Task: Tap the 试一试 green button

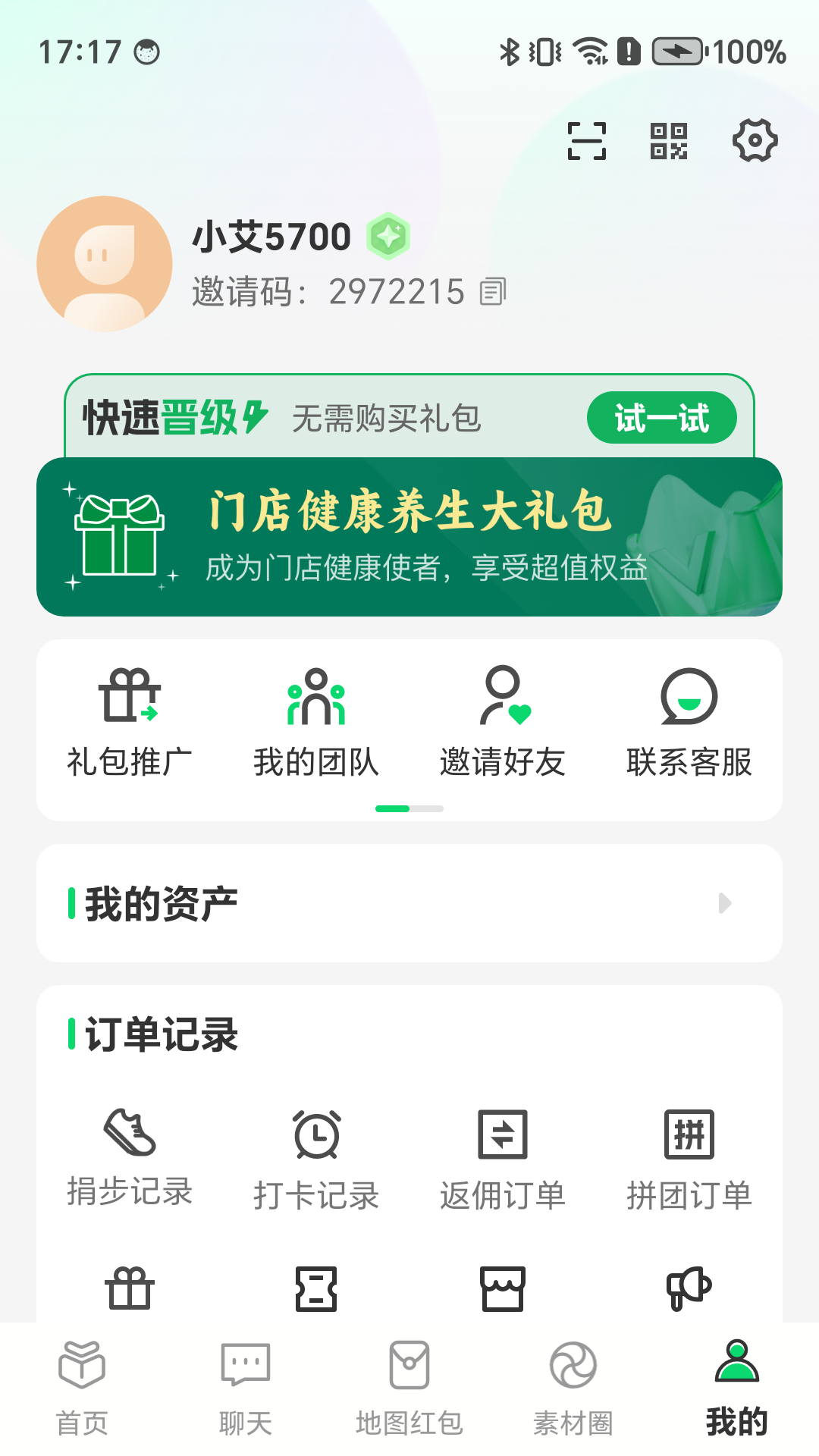Action: (661, 416)
